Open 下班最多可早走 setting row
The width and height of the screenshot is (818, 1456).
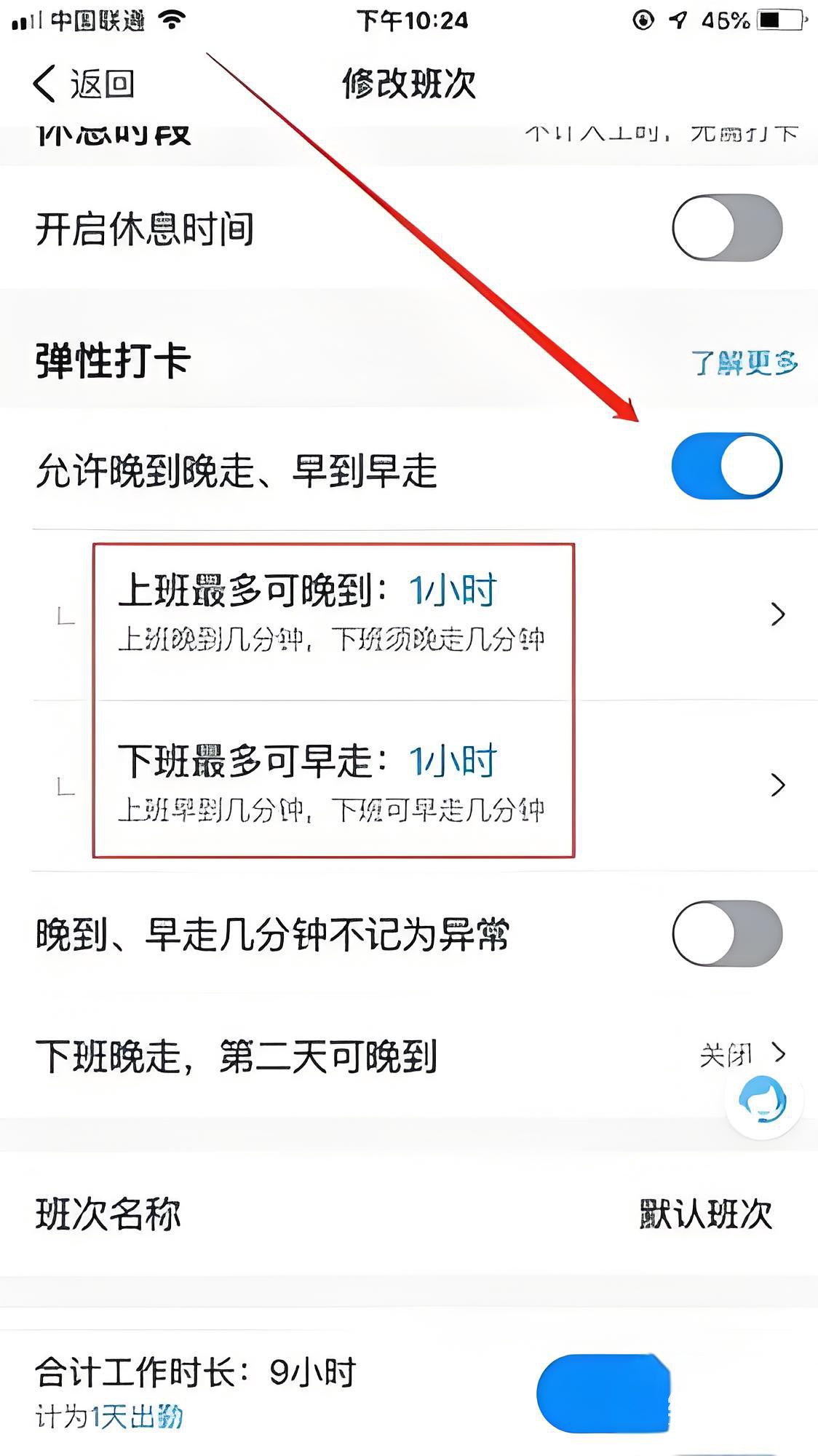tap(437, 785)
